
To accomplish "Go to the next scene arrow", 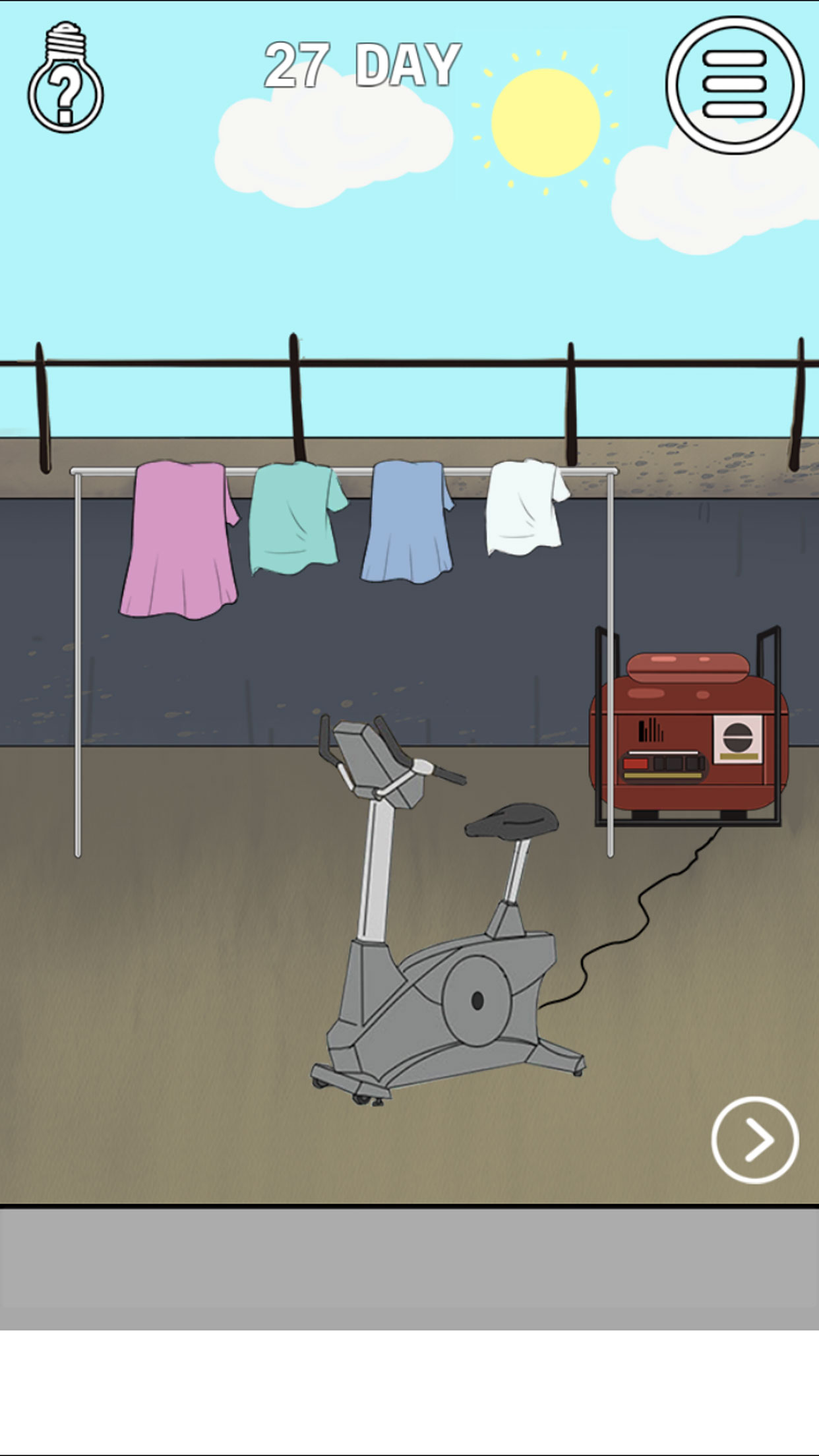I will click(755, 1139).
